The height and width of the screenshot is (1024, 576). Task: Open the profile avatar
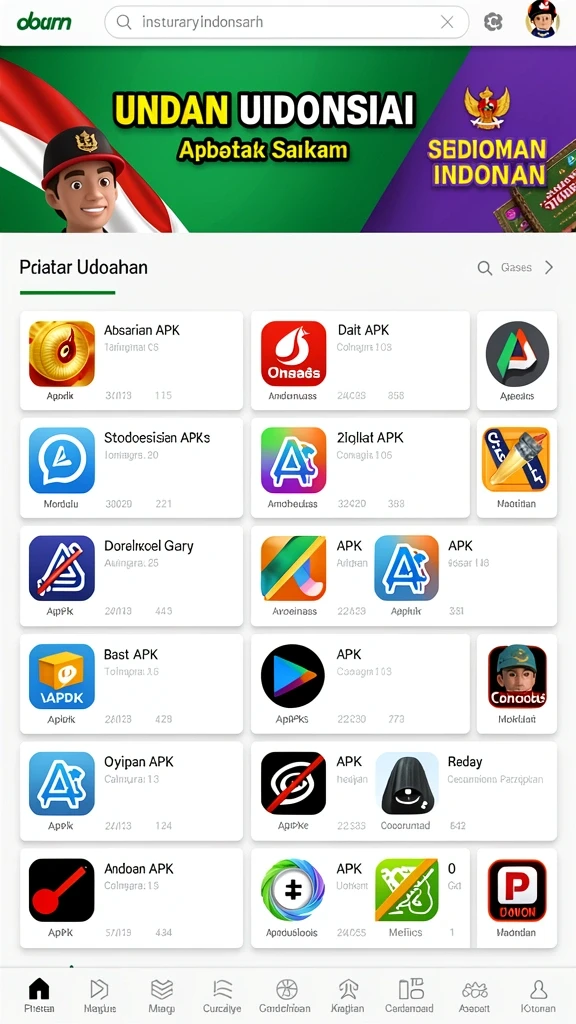point(542,20)
